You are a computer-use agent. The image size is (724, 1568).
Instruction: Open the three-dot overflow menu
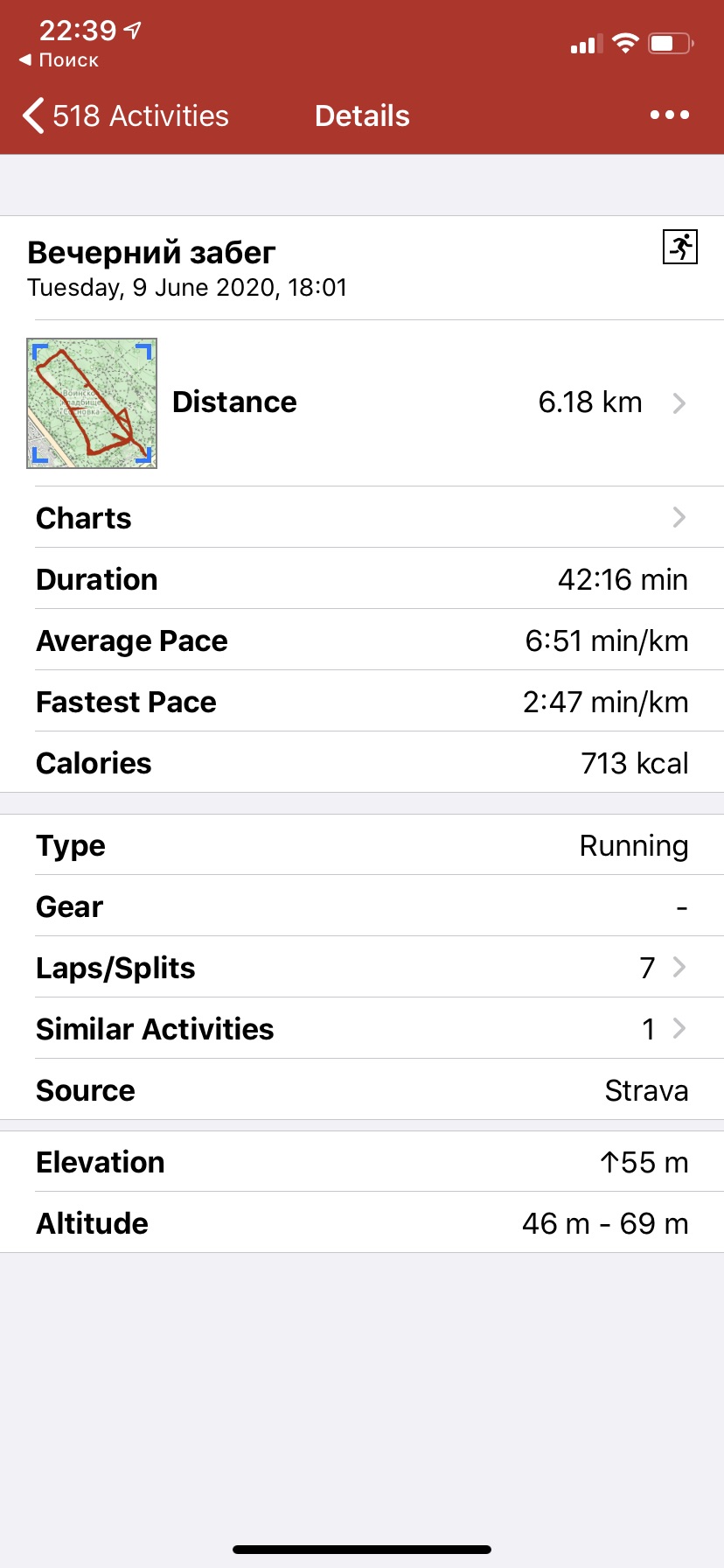click(669, 115)
